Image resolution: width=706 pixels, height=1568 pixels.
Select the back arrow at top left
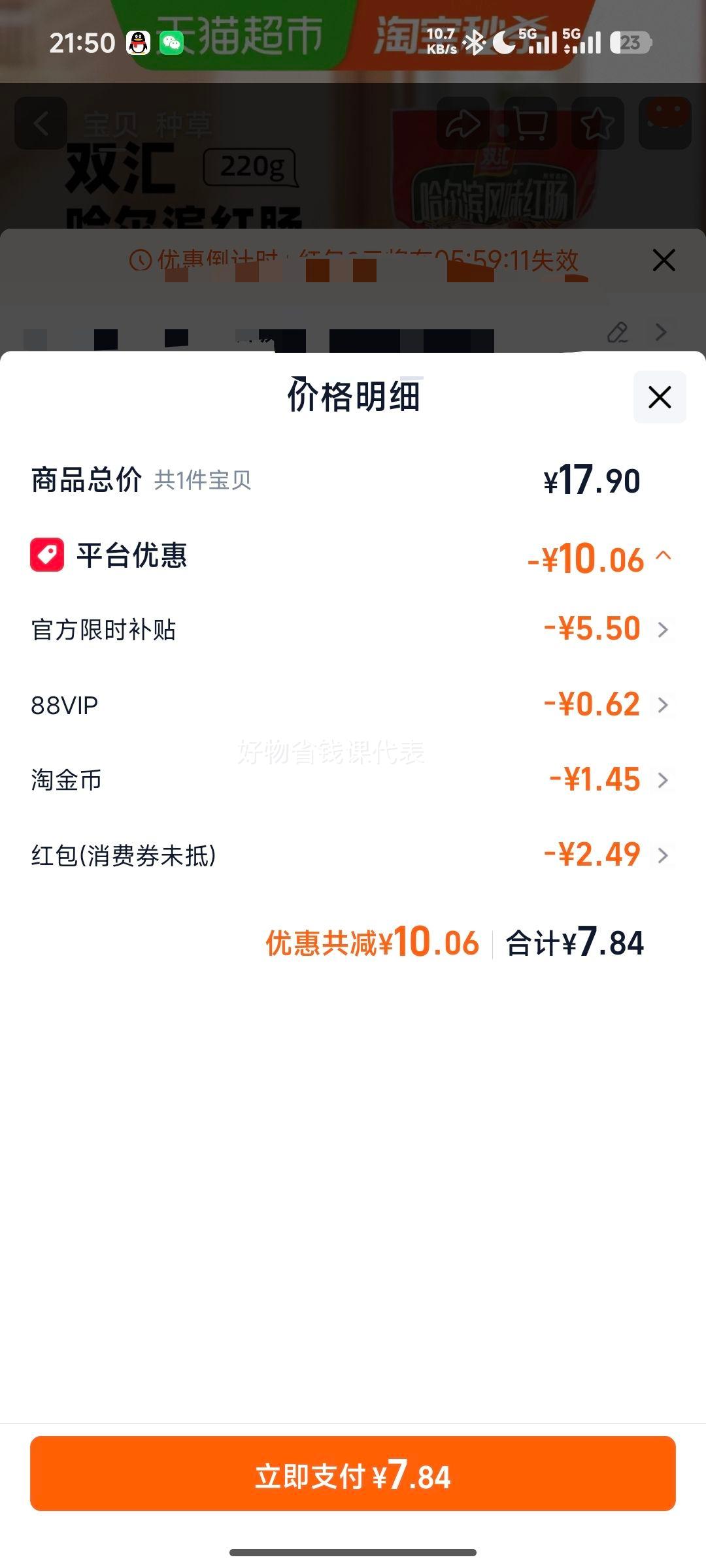point(41,124)
